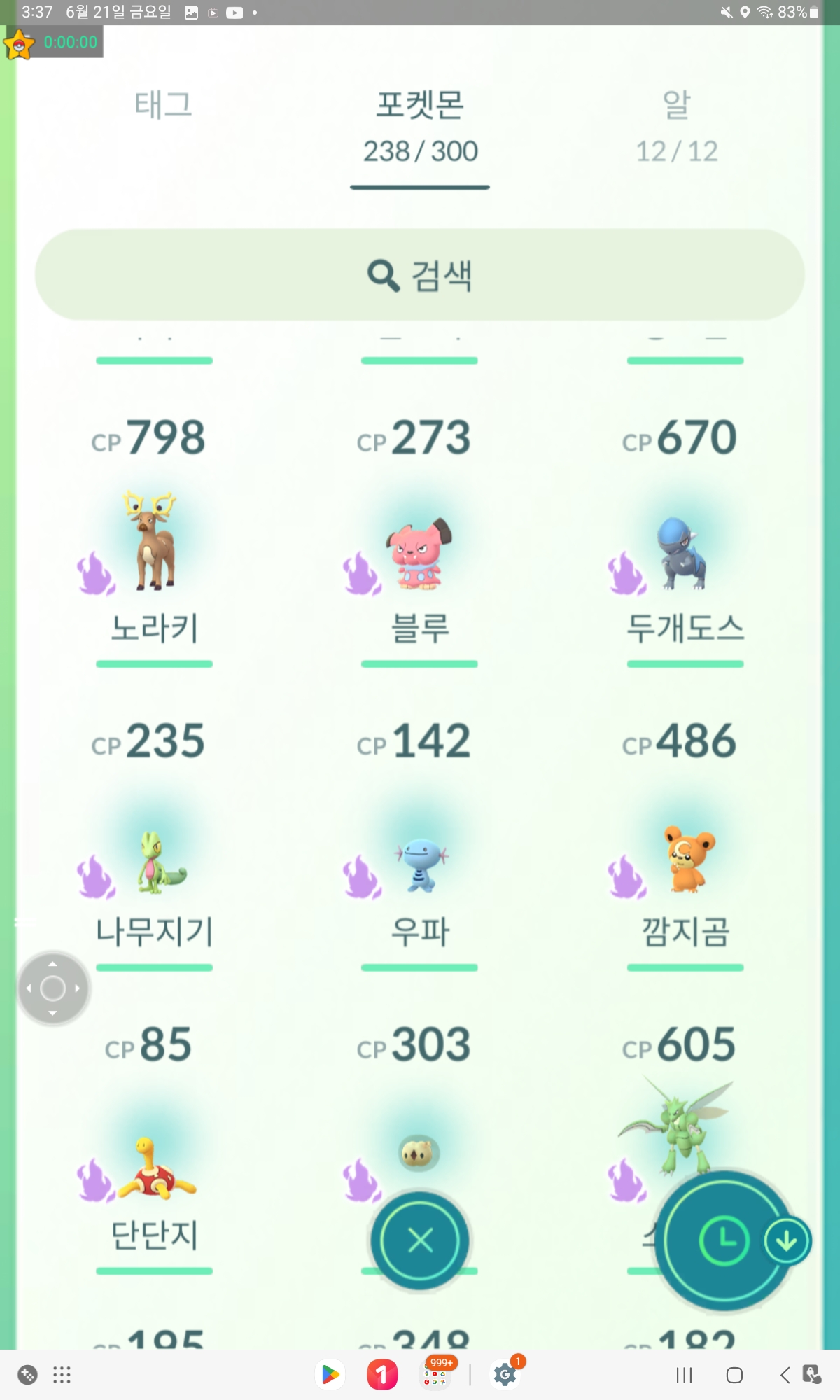Go to home screen via home button

(x=734, y=1375)
